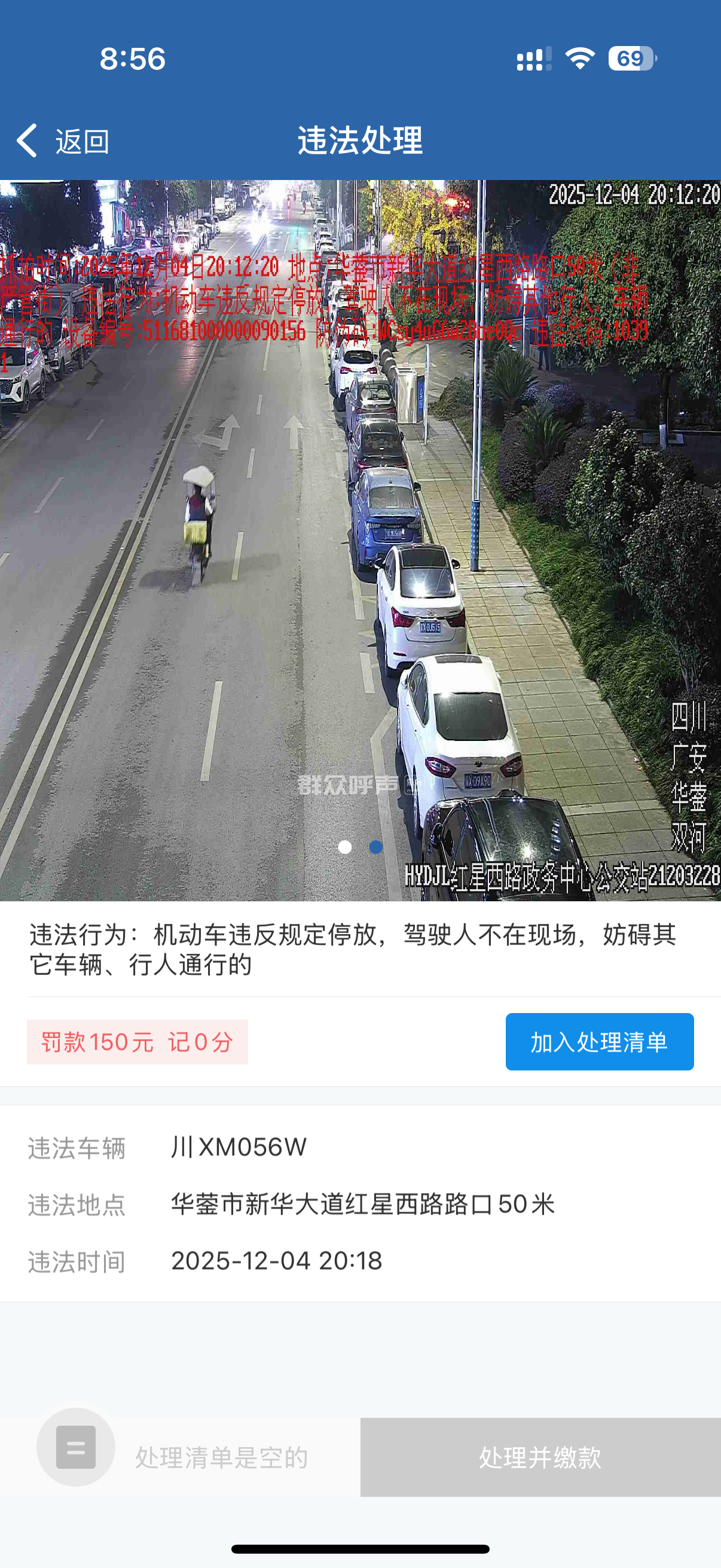721x1568 pixels.
Task: Open the processing list icon
Action: click(76, 1447)
